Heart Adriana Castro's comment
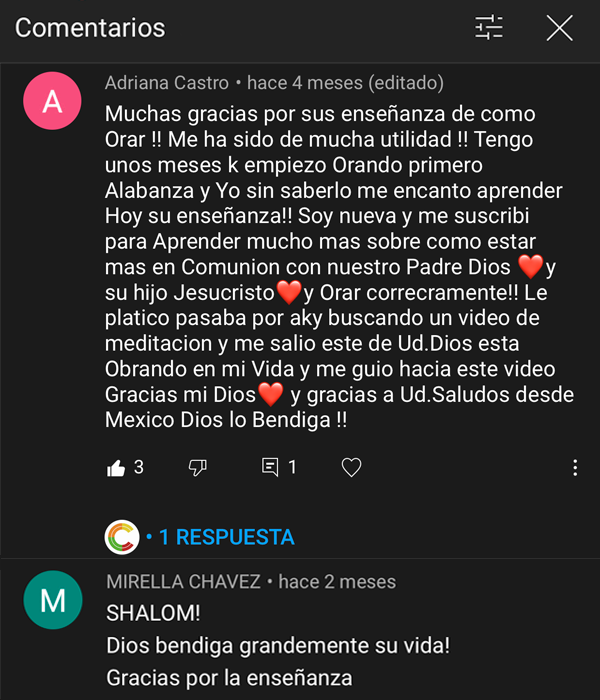Image resolution: width=600 pixels, height=700 pixels. pos(351,467)
